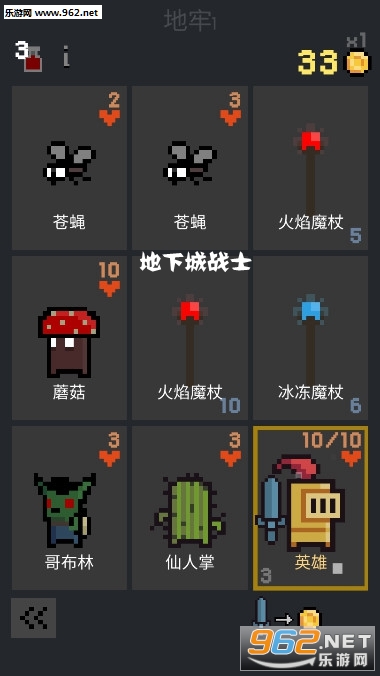Tap the double-arrow back button

pos(34,617)
